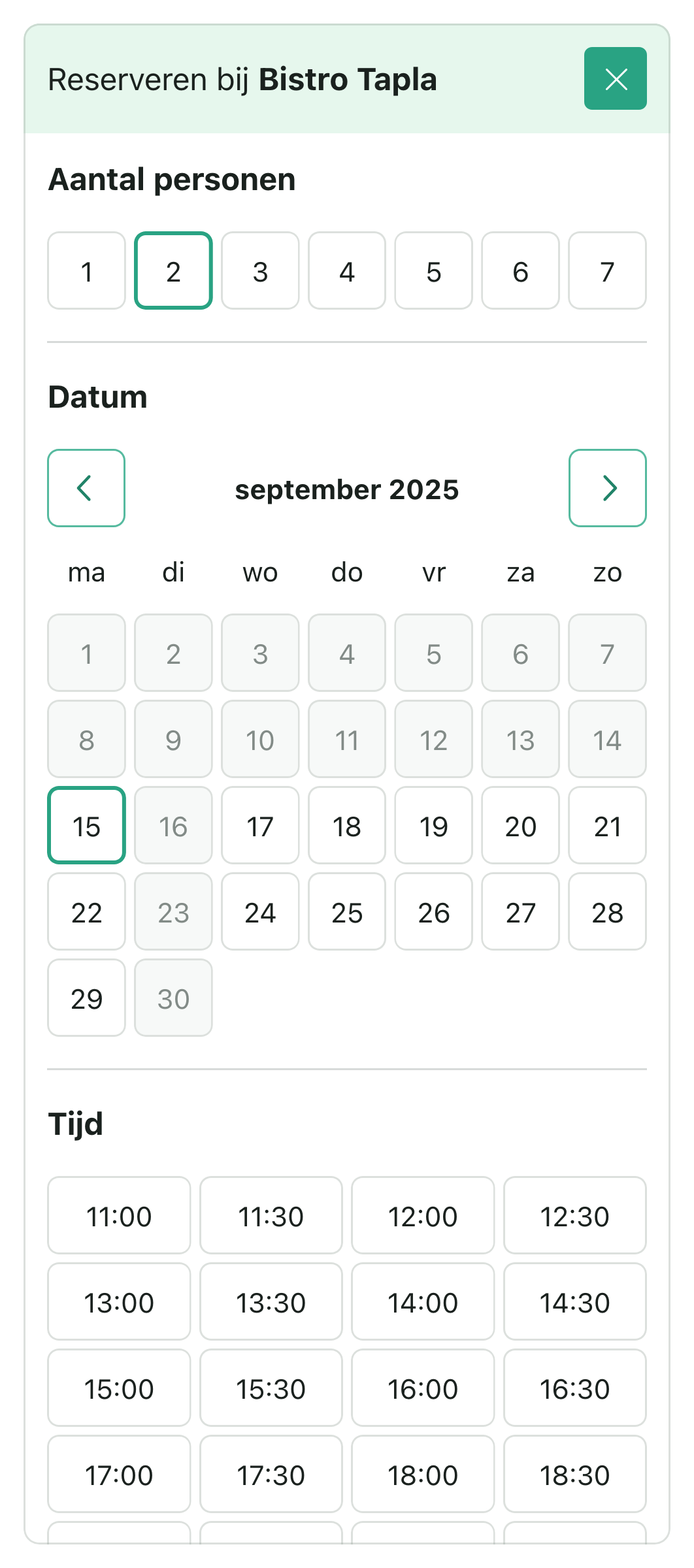Image resolution: width=694 pixels, height=1568 pixels.
Task: Pick 28 september as the date
Action: 607,911
